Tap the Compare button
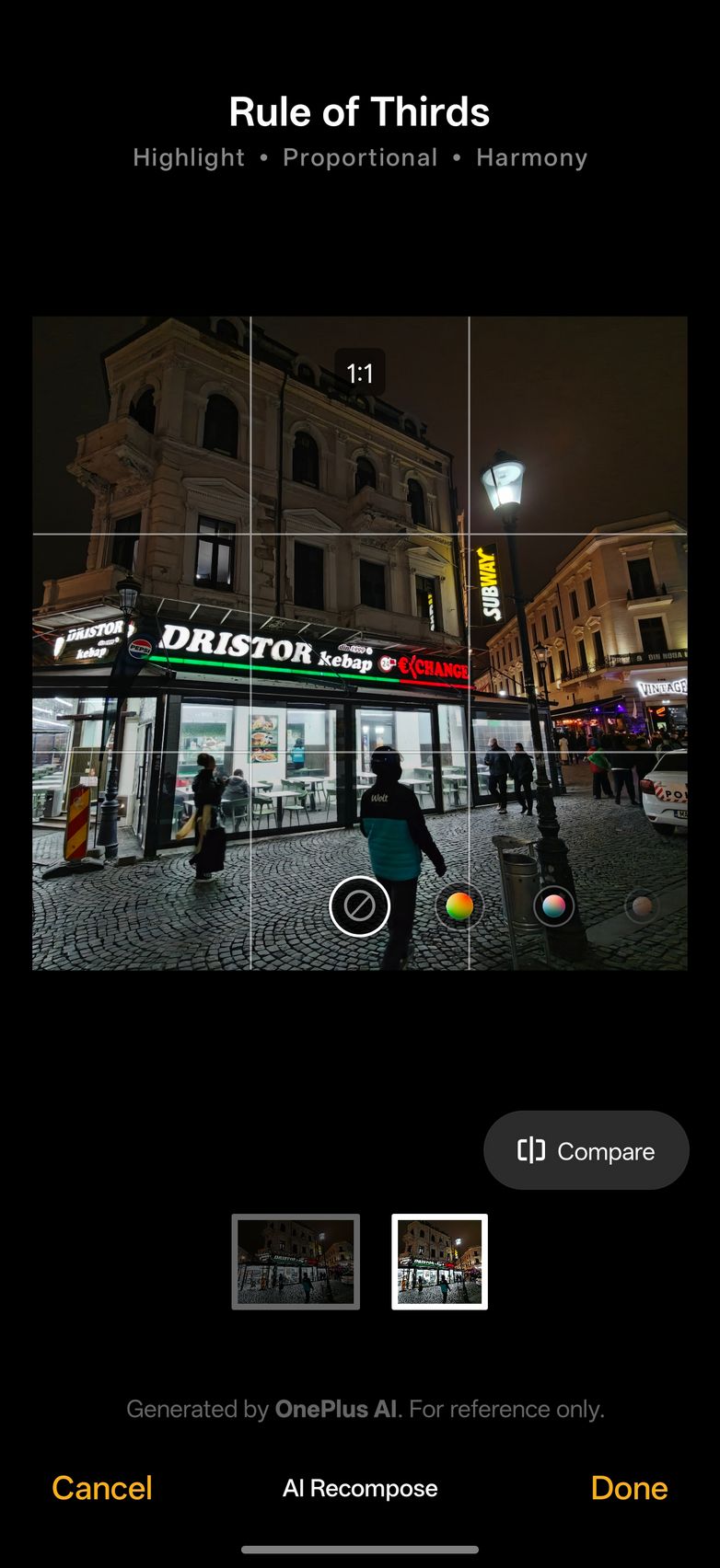 click(x=586, y=1150)
